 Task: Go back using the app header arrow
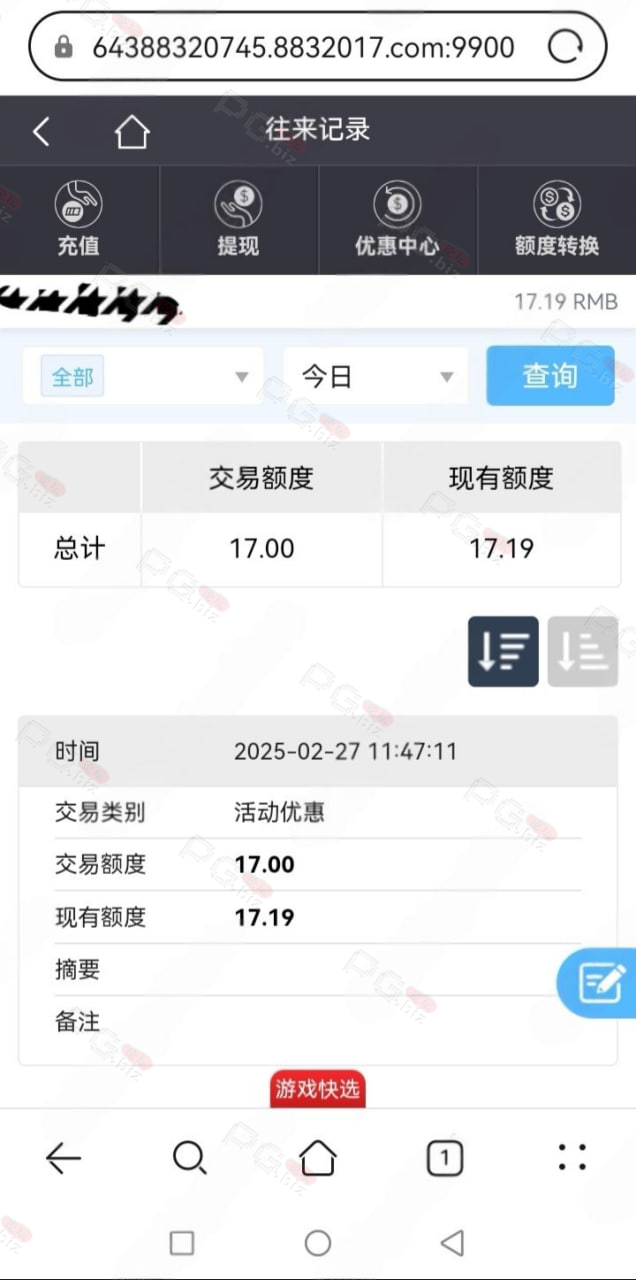(x=41, y=131)
